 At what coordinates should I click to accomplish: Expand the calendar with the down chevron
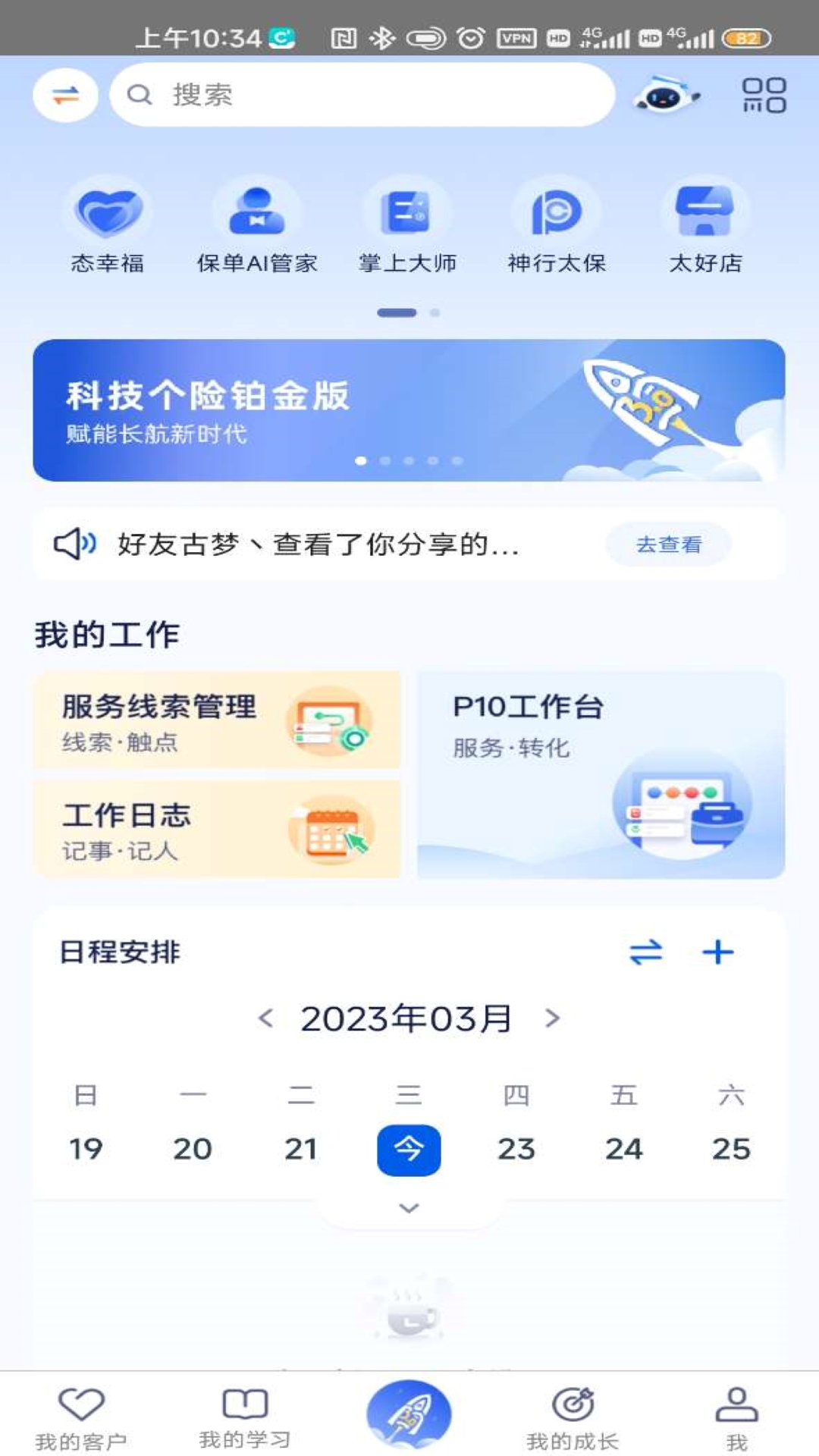pyautogui.click(x=409, y=1207)
